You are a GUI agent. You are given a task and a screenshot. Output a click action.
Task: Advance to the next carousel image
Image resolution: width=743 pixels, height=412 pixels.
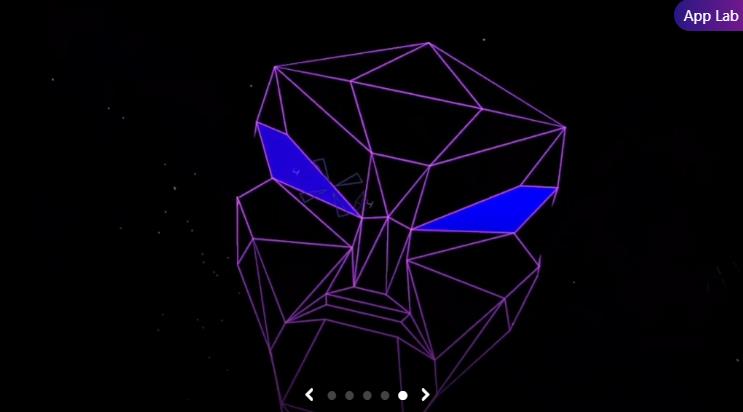point(426,395)
